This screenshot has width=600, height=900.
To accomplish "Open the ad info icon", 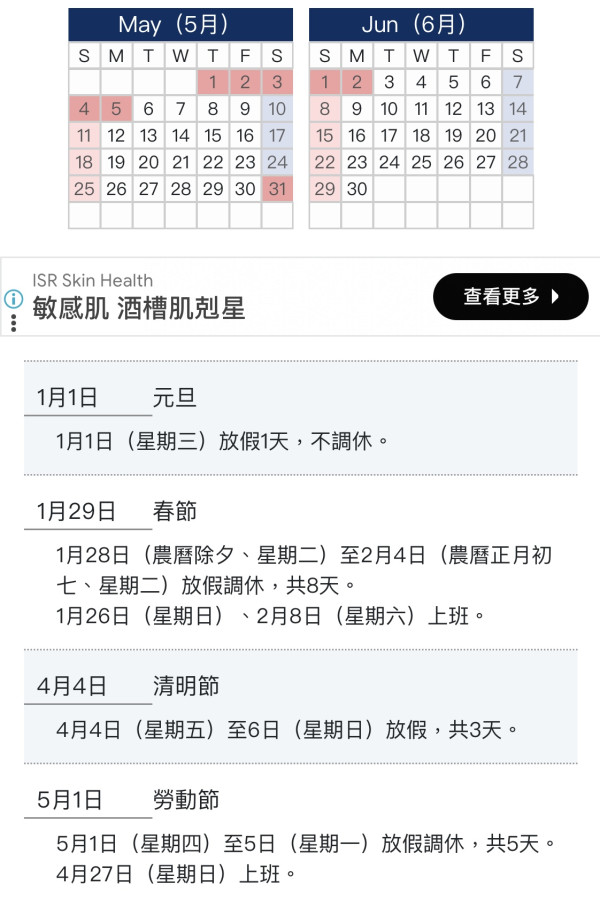I will click(13, 299).
